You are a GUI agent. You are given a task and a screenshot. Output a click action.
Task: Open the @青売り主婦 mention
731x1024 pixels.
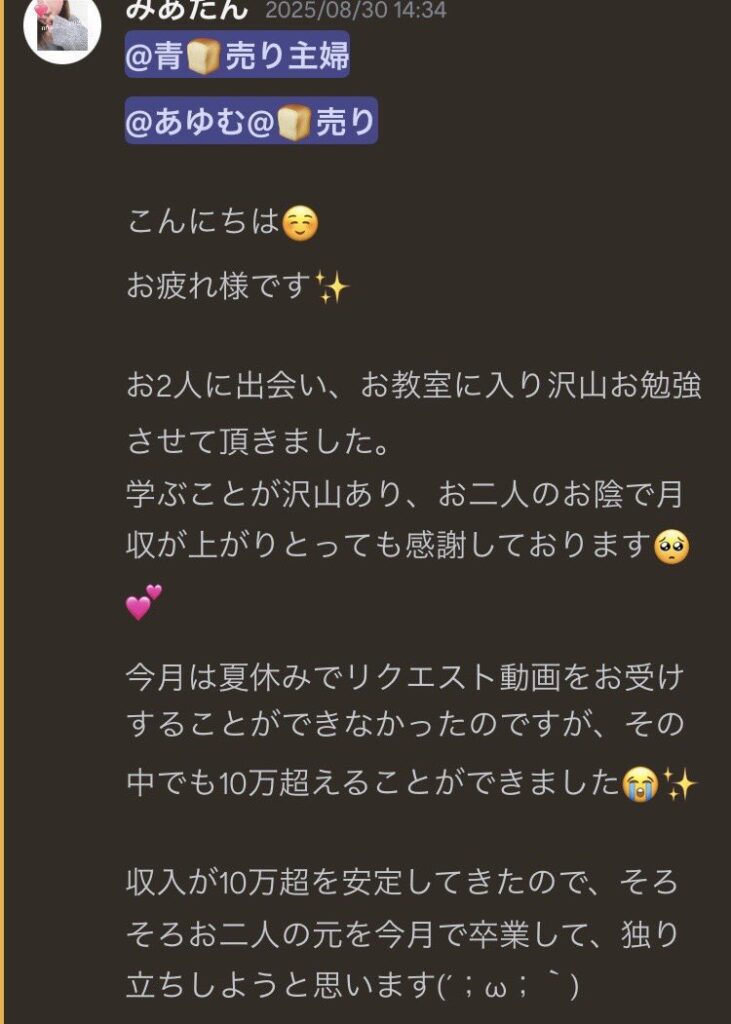[x=237, y=55]
